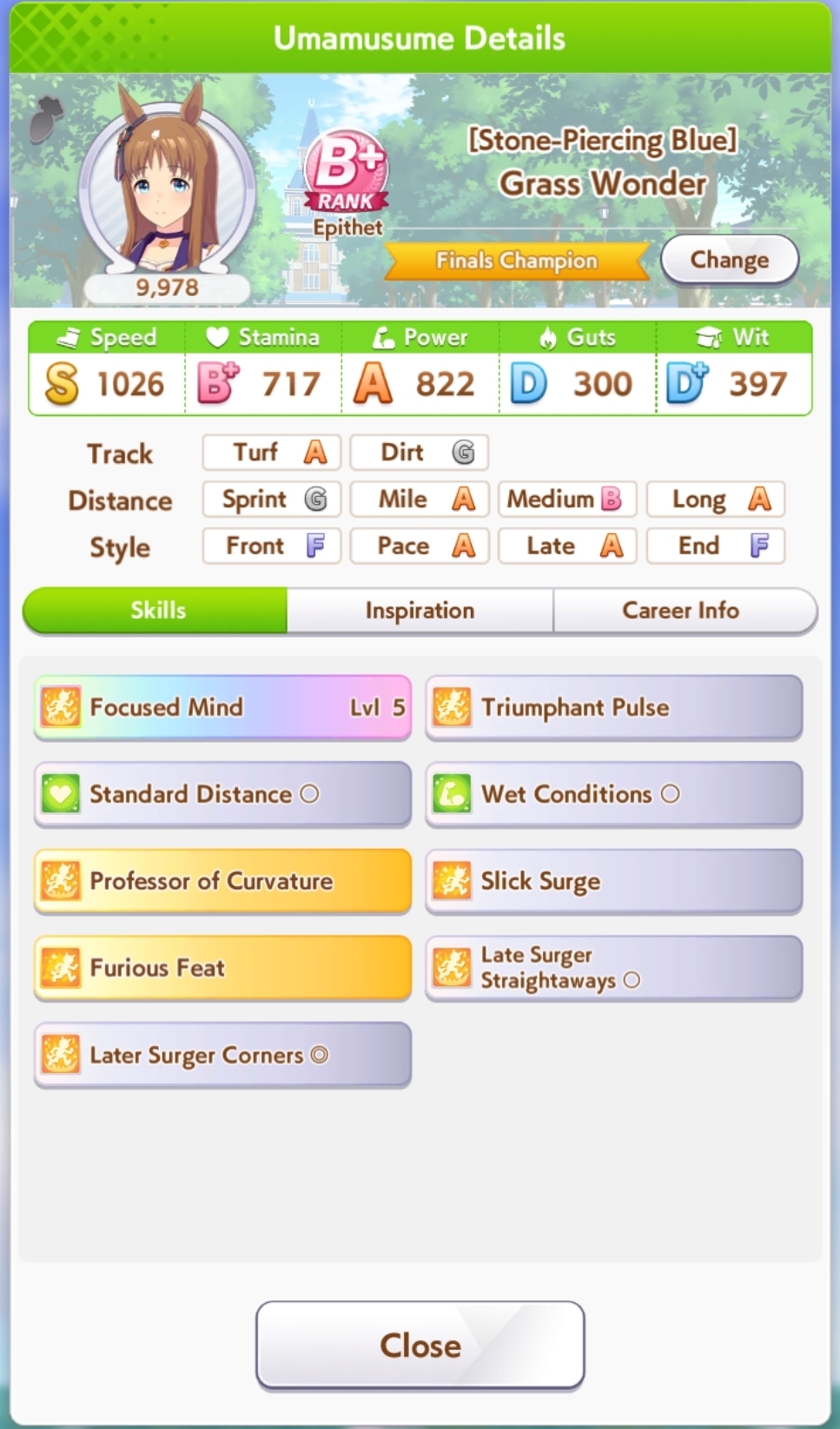The image size is (840, 1429).
Task: Open the Triumphant Pulse skill
Action: pos(613,707)
